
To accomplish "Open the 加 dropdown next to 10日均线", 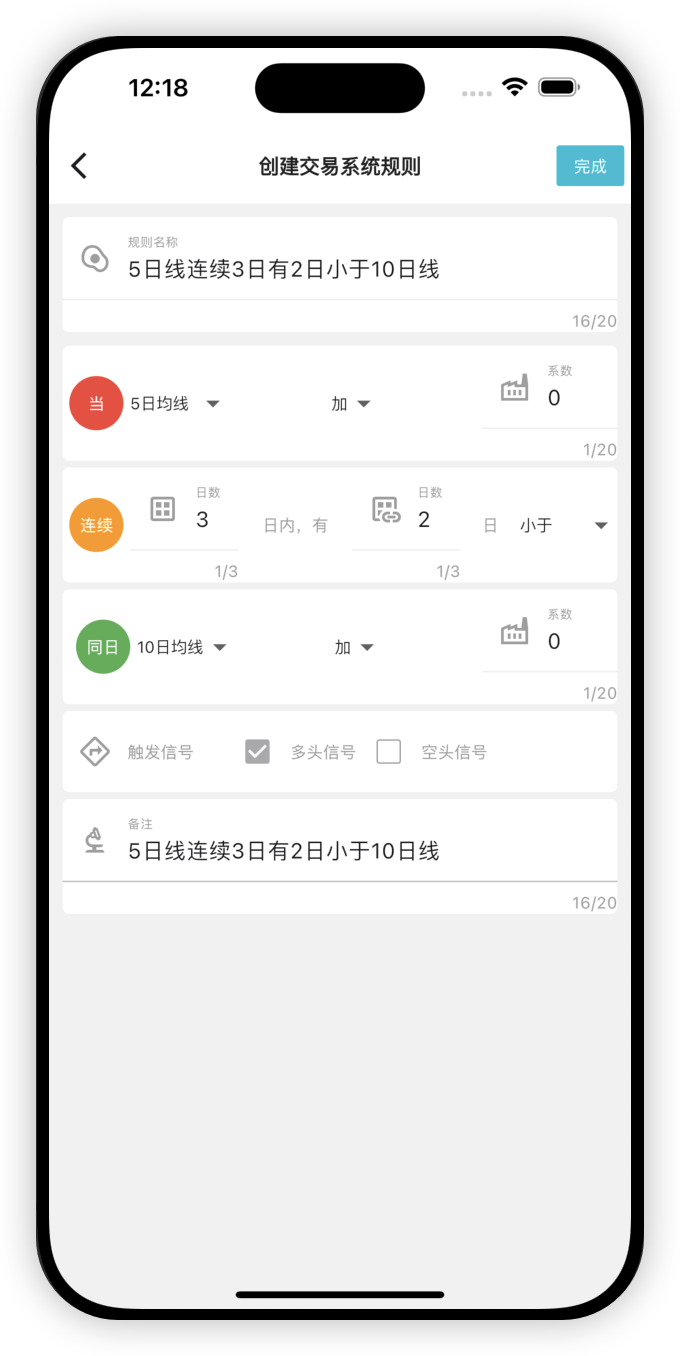I will click(354, 648).
